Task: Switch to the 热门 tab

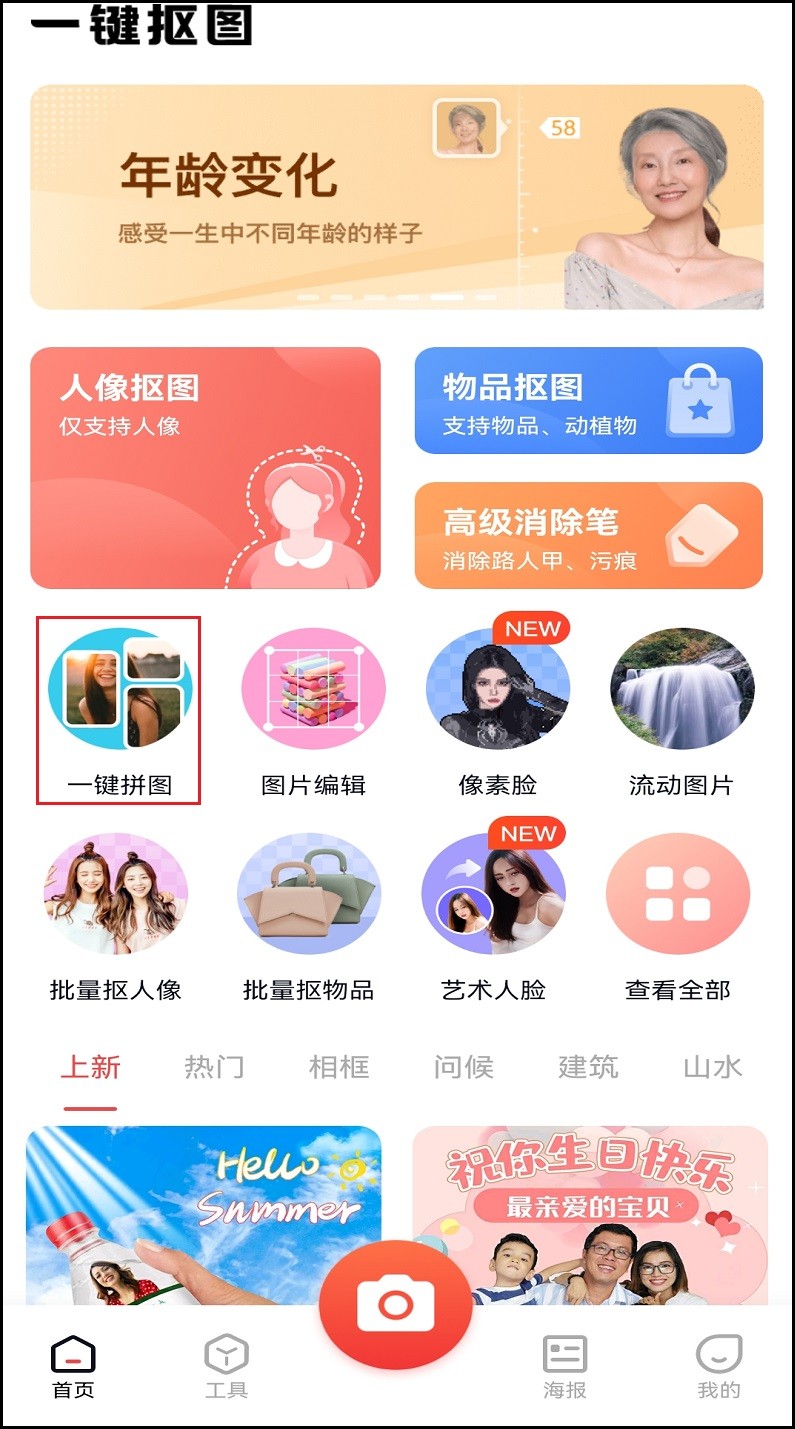Action: [x=214, y=1067]
